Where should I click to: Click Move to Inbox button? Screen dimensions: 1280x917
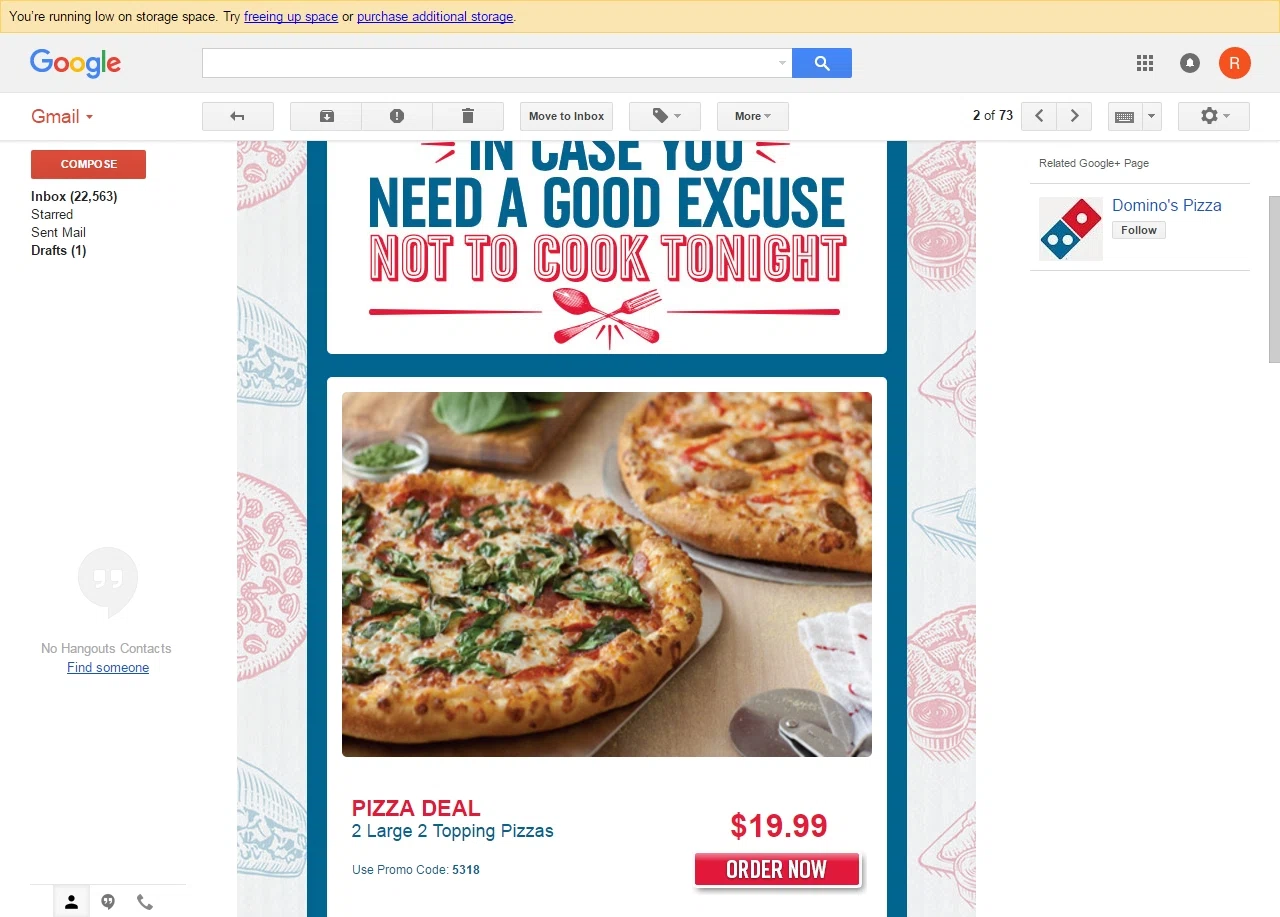point(566,116)
